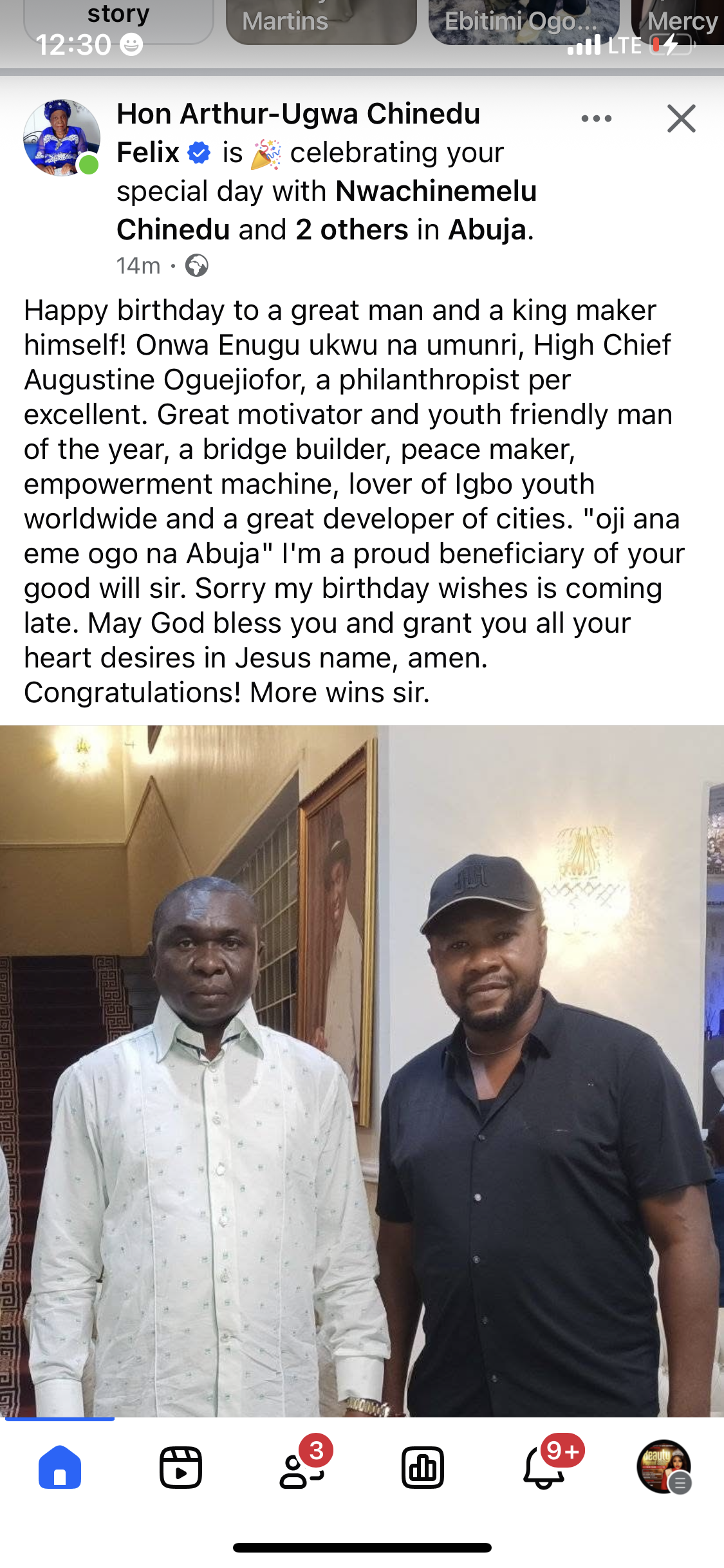The width and height of the screenshot is (724, 1568).
Task: Show the 2 others tagged
Action: (x=351, y=230)
